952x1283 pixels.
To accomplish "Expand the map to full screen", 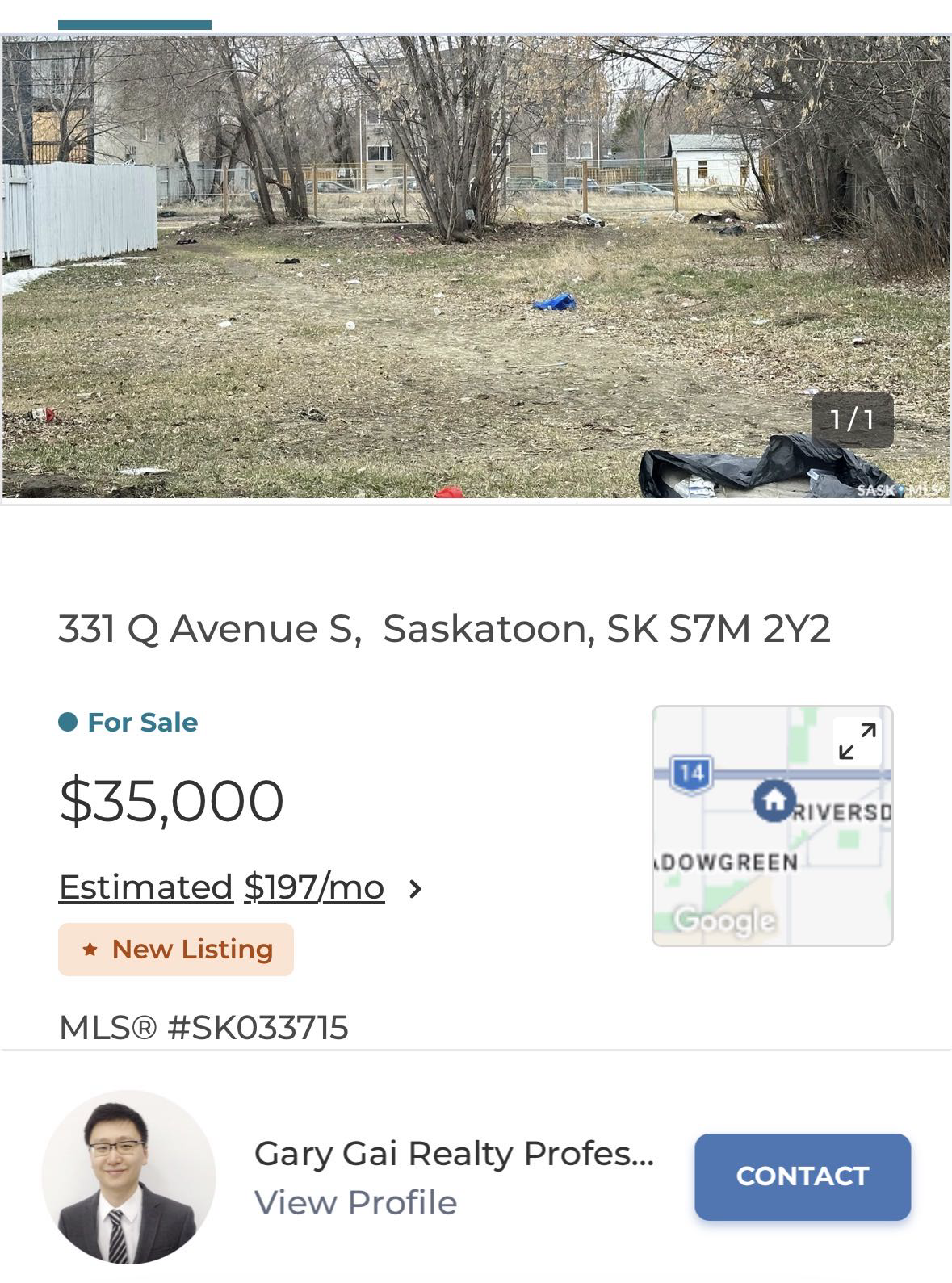I will (x=857, y=740).
